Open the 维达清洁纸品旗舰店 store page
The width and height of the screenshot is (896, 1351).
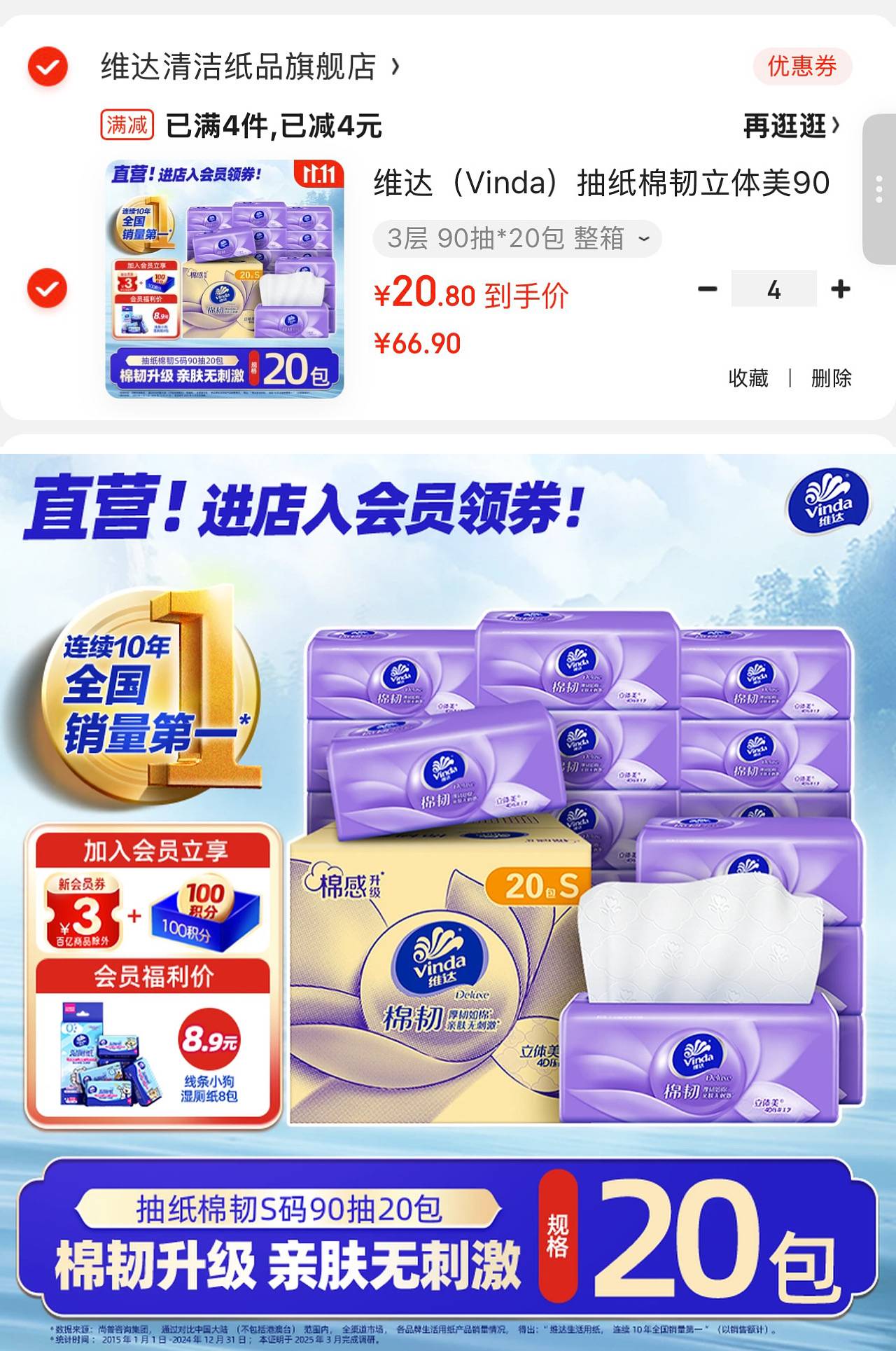point(239,67)
